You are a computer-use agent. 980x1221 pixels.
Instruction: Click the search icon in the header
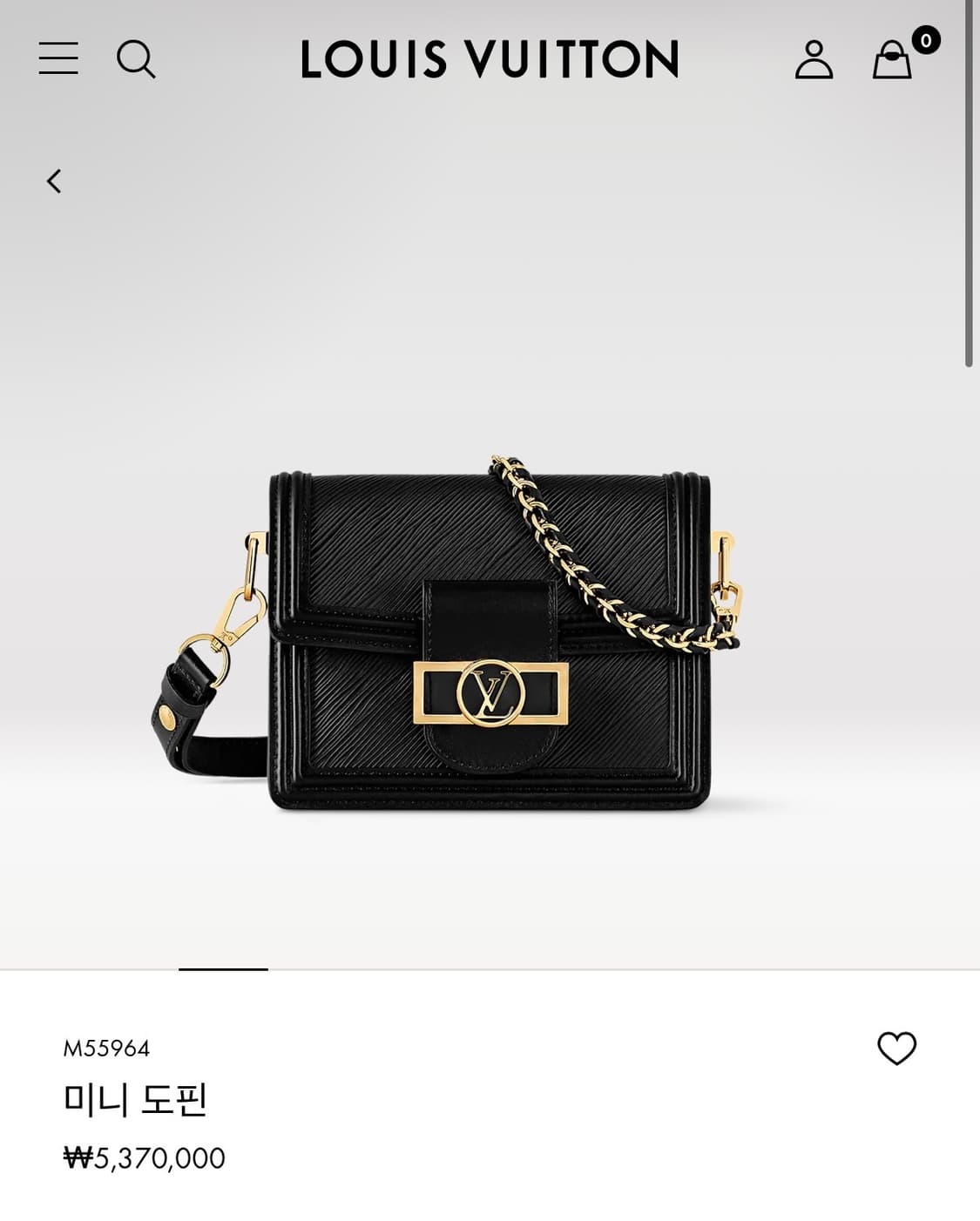(136, 60)
